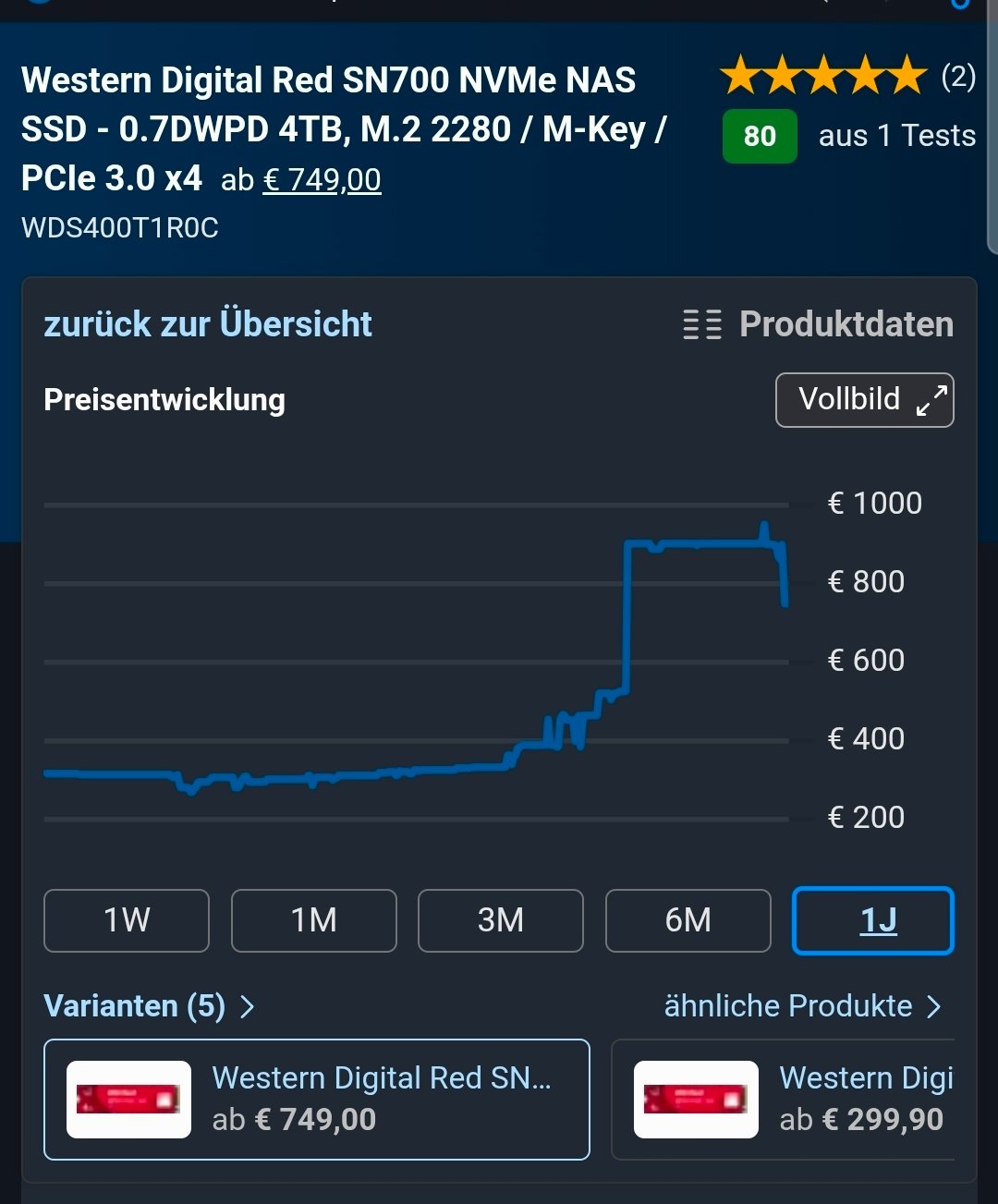The height and width of the screenshot is (1204, 998).
Task: Open Produktdaten details
Action: [x=819, y=324]
